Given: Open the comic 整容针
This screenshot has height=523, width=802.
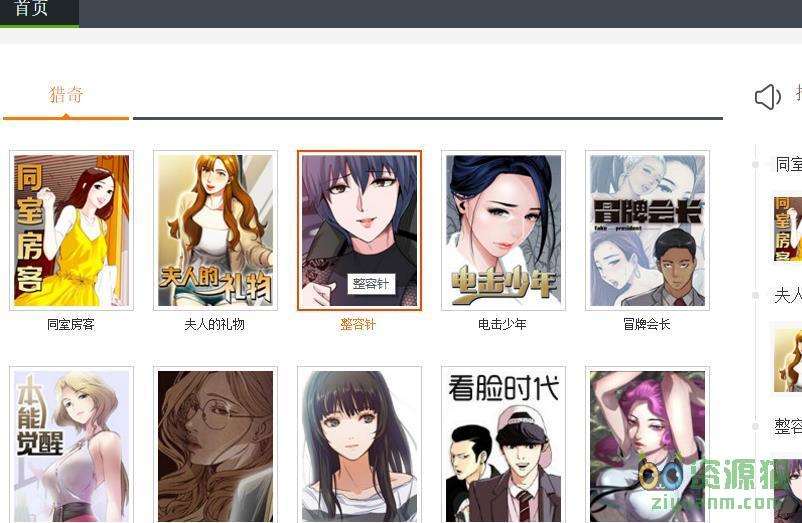Looking at the screenshot, I should tap(359, 231).
